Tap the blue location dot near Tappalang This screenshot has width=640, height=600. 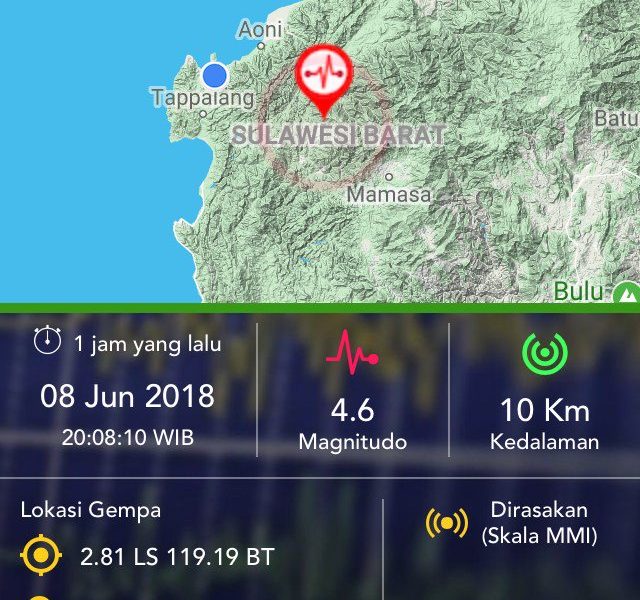(214, 75)
